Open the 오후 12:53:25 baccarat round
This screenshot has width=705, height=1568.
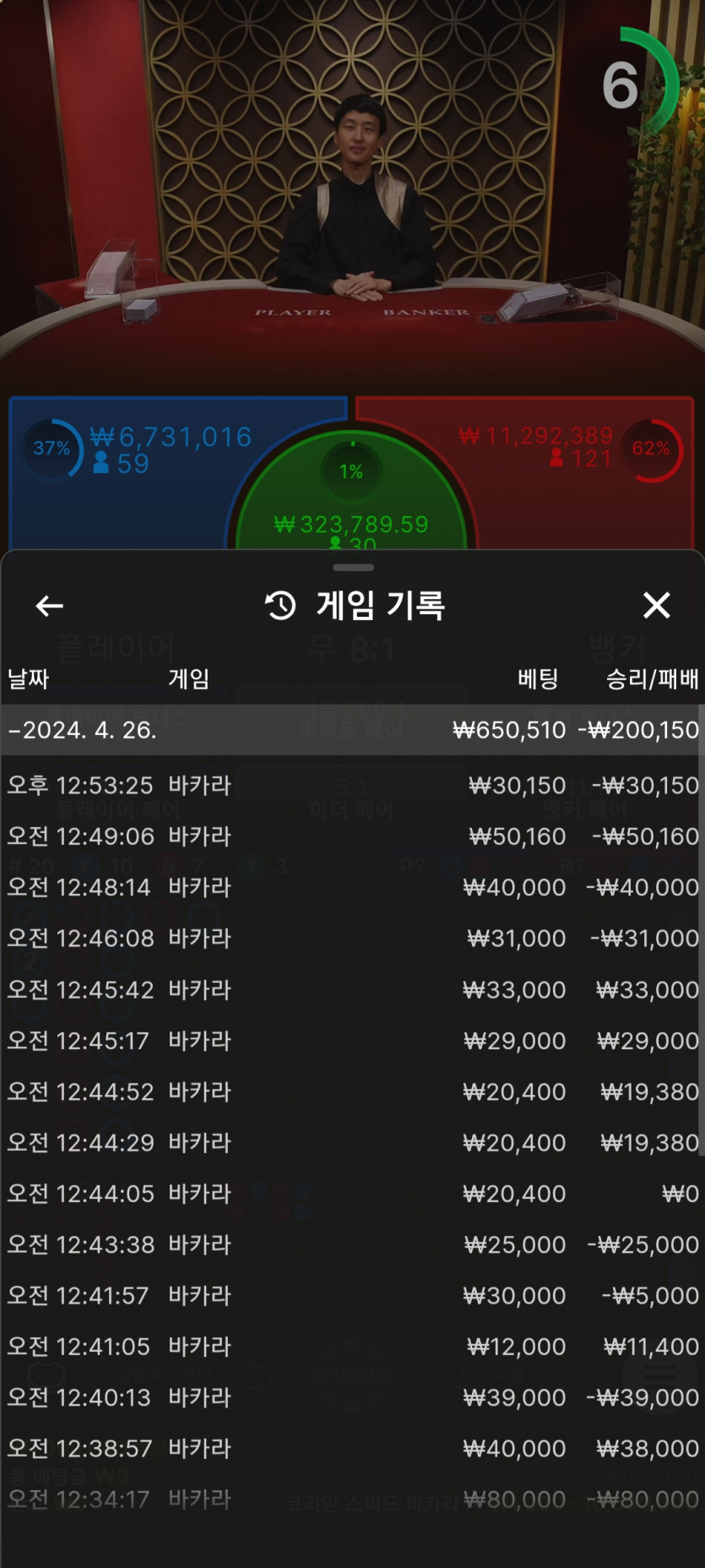pos(352,786)
